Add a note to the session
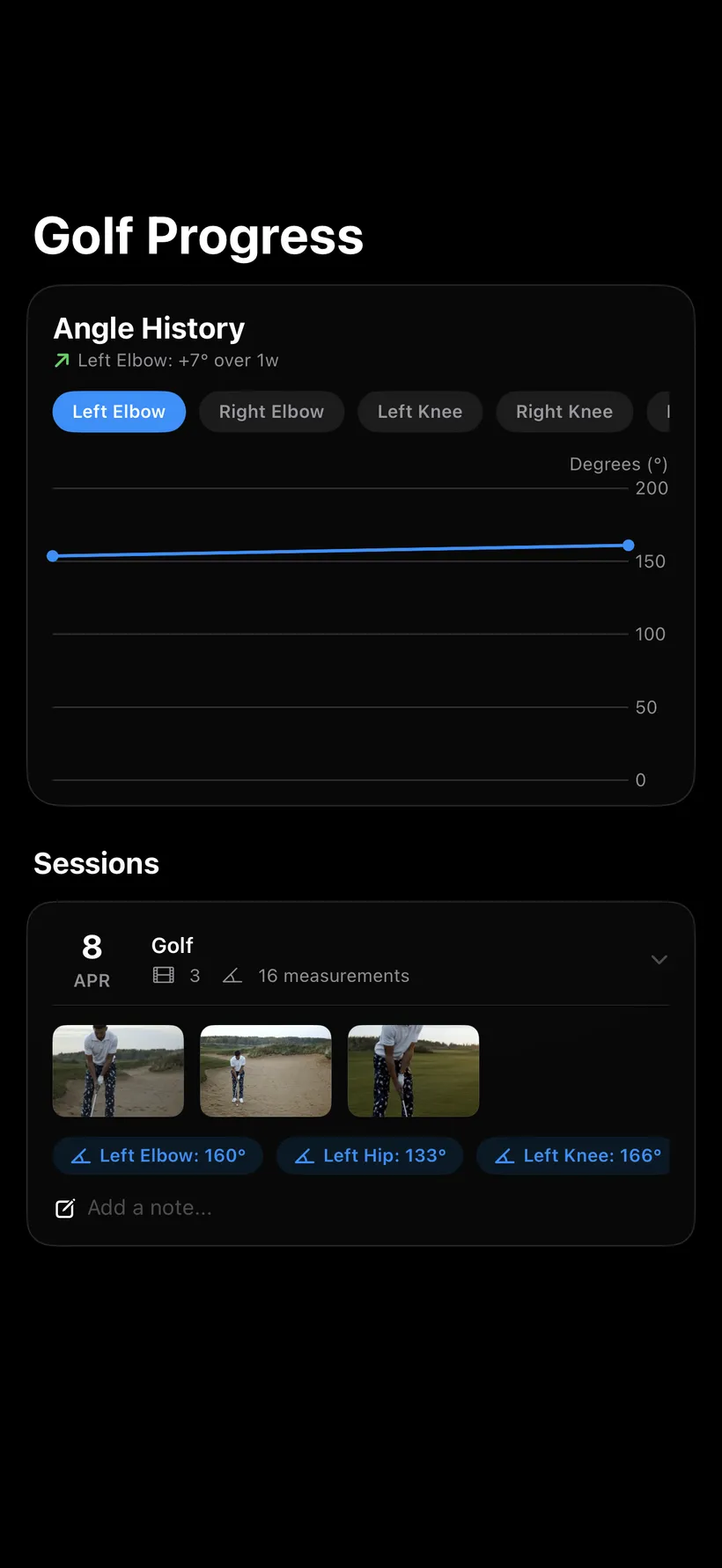This screenshot has height=1568, width=722. tap(134, 1208)
